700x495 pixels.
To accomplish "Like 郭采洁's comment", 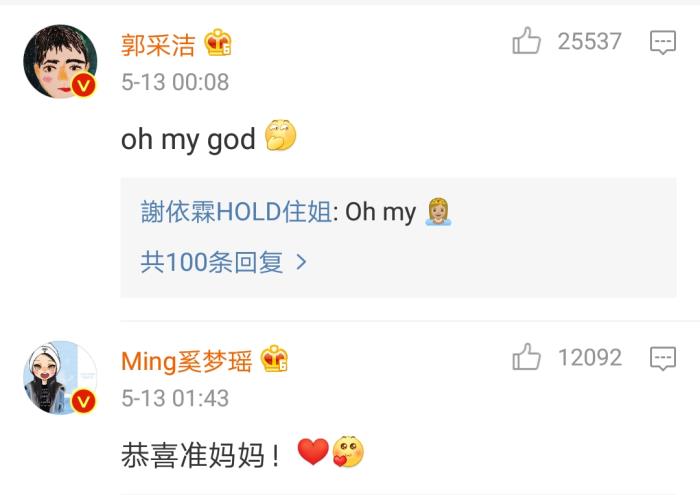I will [x=527, y=41].
